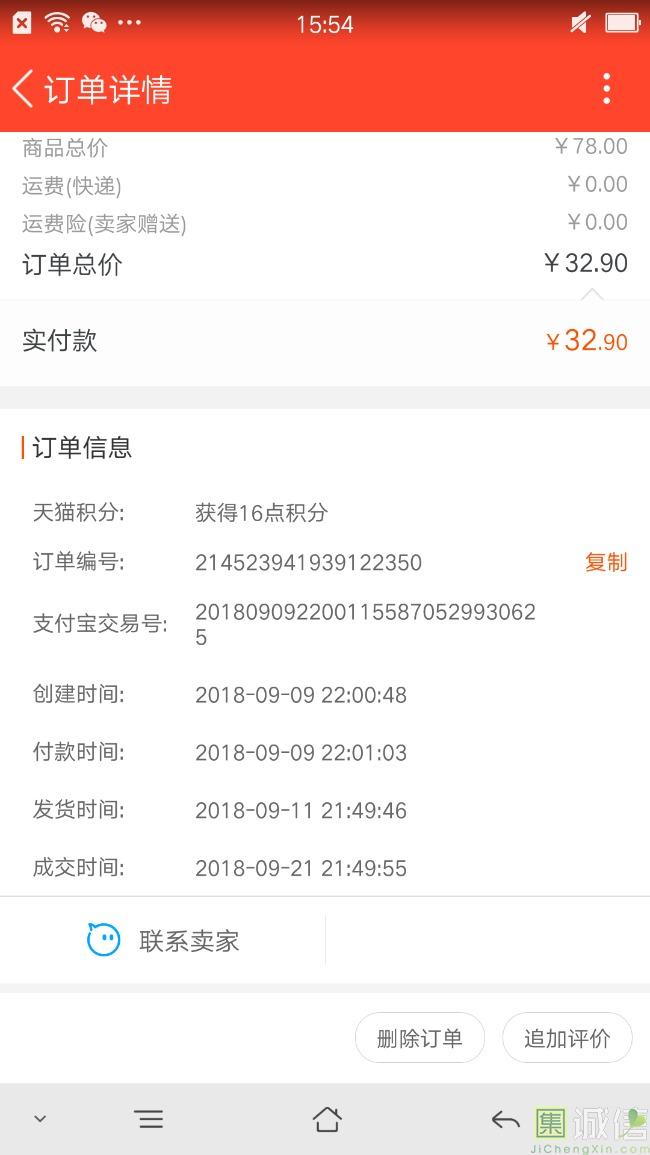The image size is (650, 1155).
Task: Copy the order number with 复制
Action: click(605, 562)
